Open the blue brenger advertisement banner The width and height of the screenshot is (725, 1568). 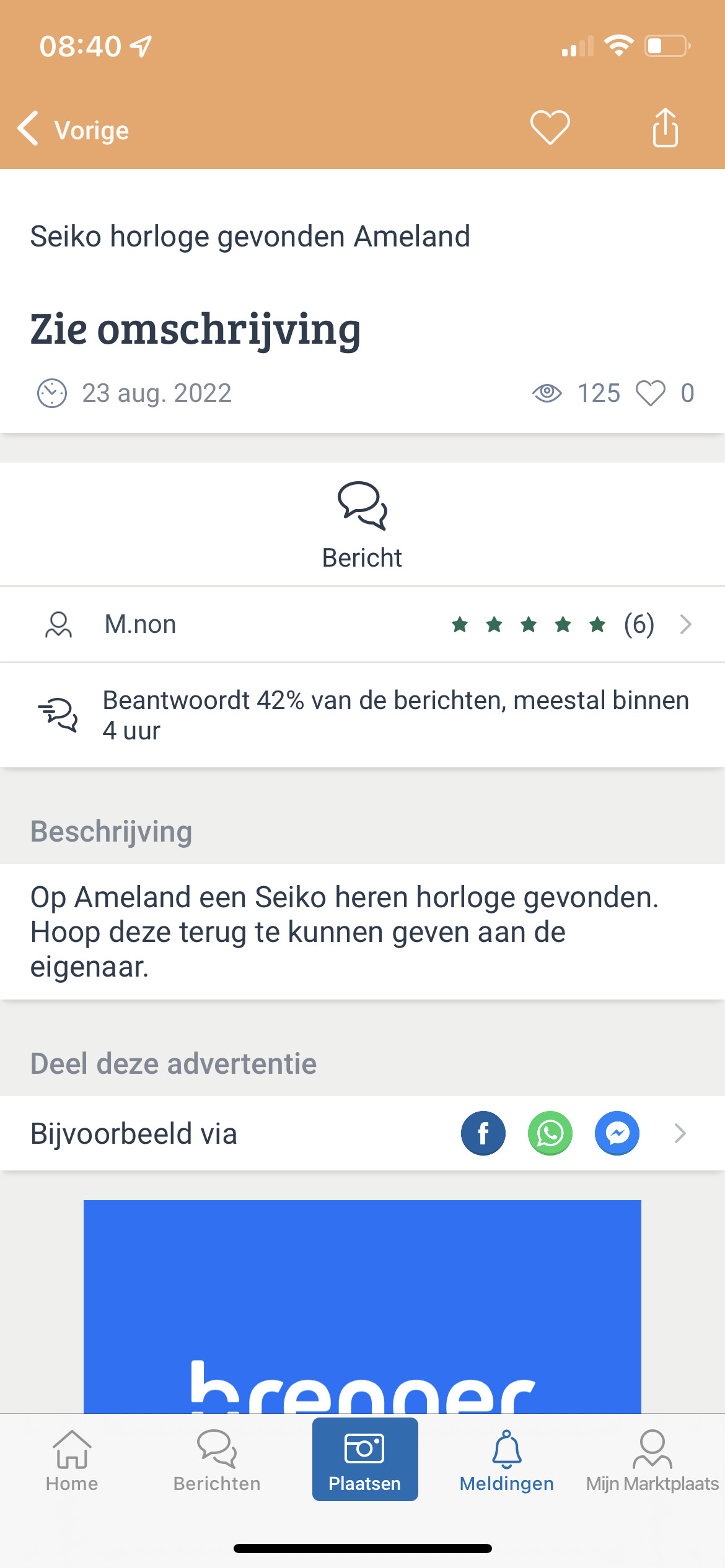click(x=362, y=1307)
